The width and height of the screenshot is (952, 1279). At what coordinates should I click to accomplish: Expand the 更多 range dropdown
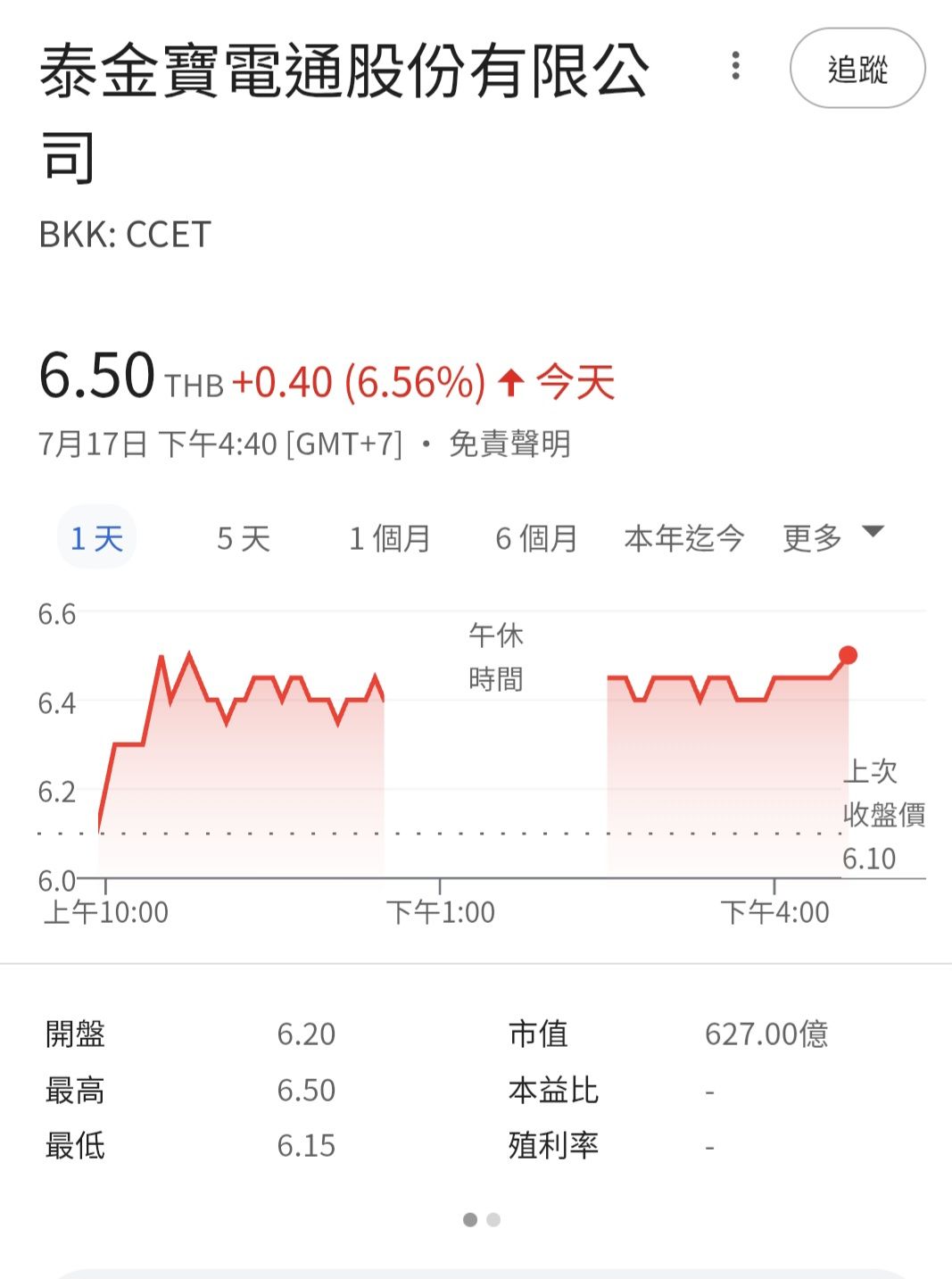pyautogui.click(x=832, y=536)
